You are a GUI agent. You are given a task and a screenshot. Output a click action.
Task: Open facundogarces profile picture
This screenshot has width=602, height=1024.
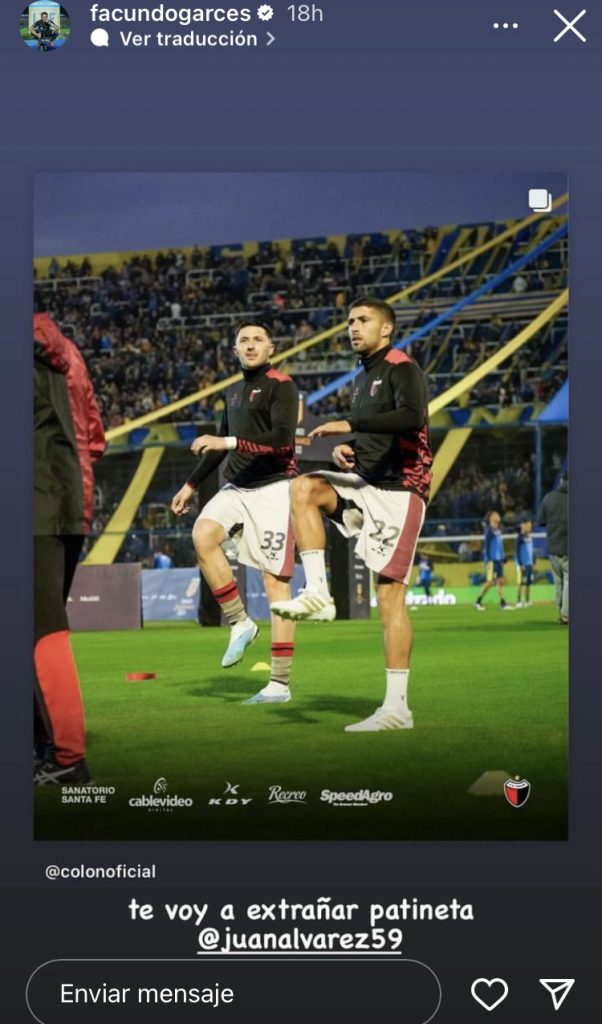pyautogui.click(x=45, y=25)
